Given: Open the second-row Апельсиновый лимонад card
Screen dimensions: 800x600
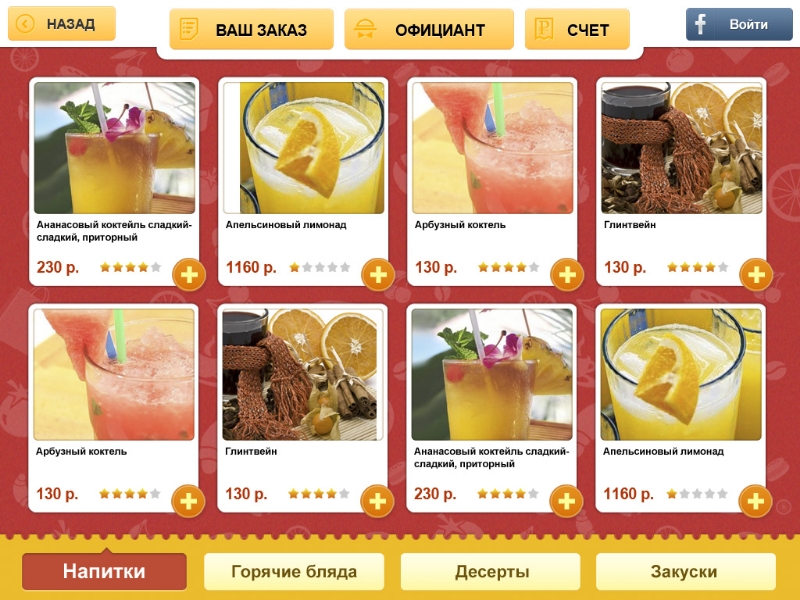Looking at the screenshot, I should click(681, 376).
